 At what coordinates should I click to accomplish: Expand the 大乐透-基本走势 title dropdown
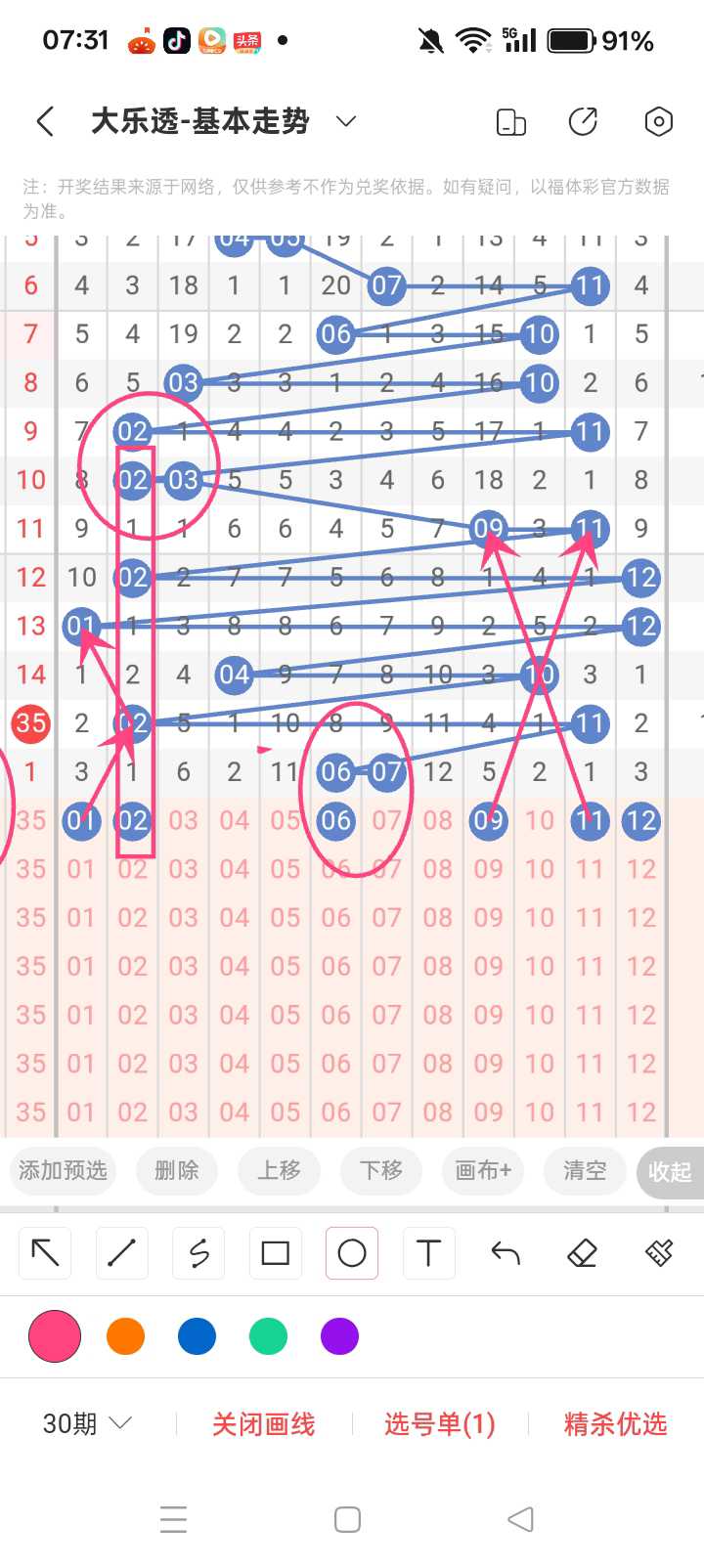click(345, 121)
